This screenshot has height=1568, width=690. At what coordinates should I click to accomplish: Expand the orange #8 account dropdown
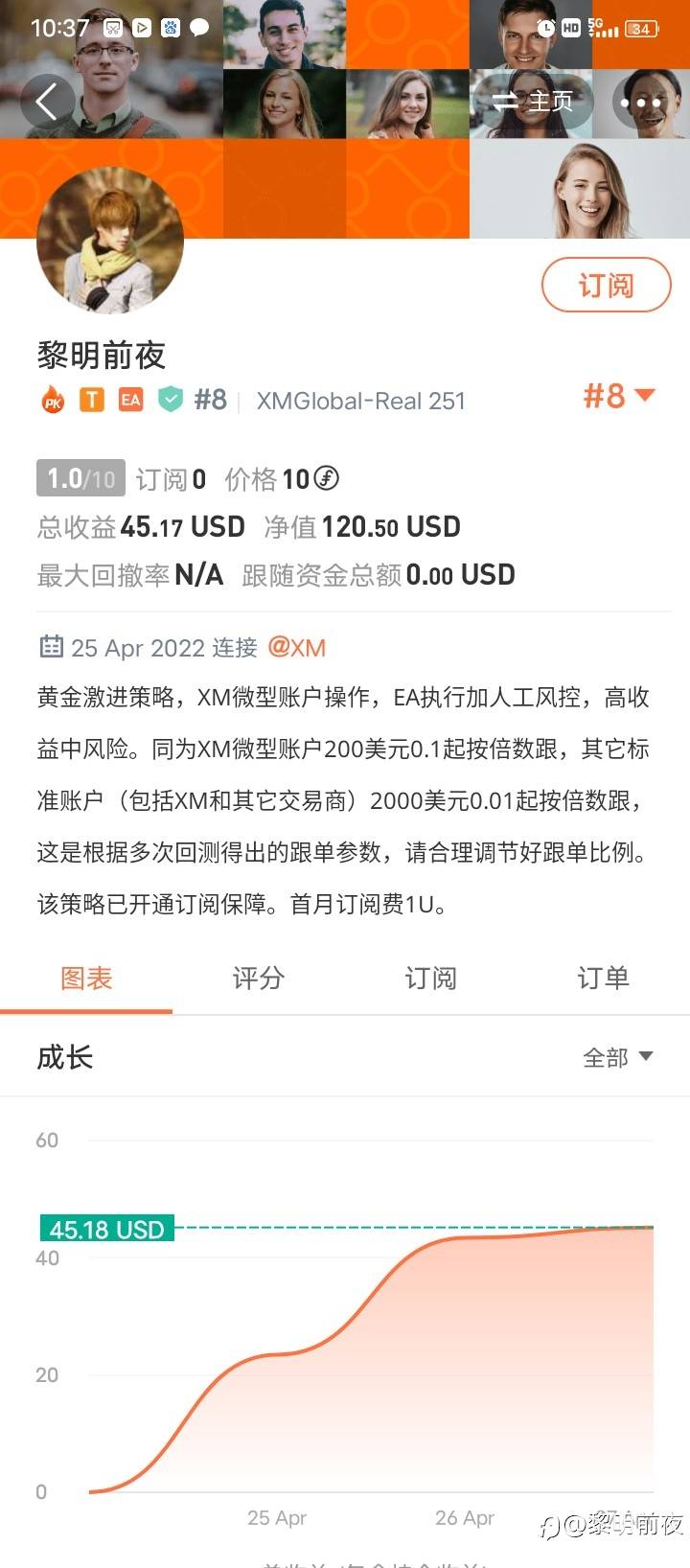(619, 396)
